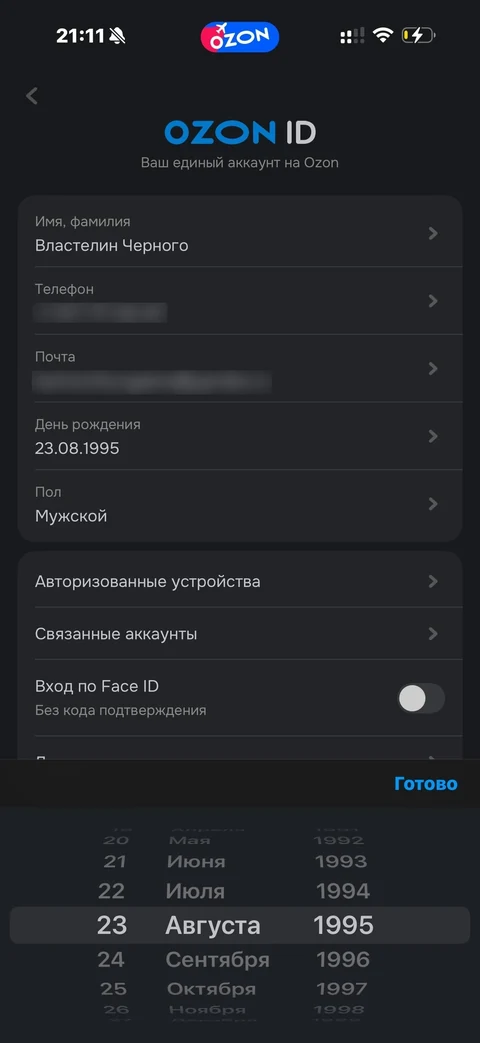Viewport: 480px width, 1043px height.
Task: Open Авторизованные устройства
Action: [x=240, y=581]
